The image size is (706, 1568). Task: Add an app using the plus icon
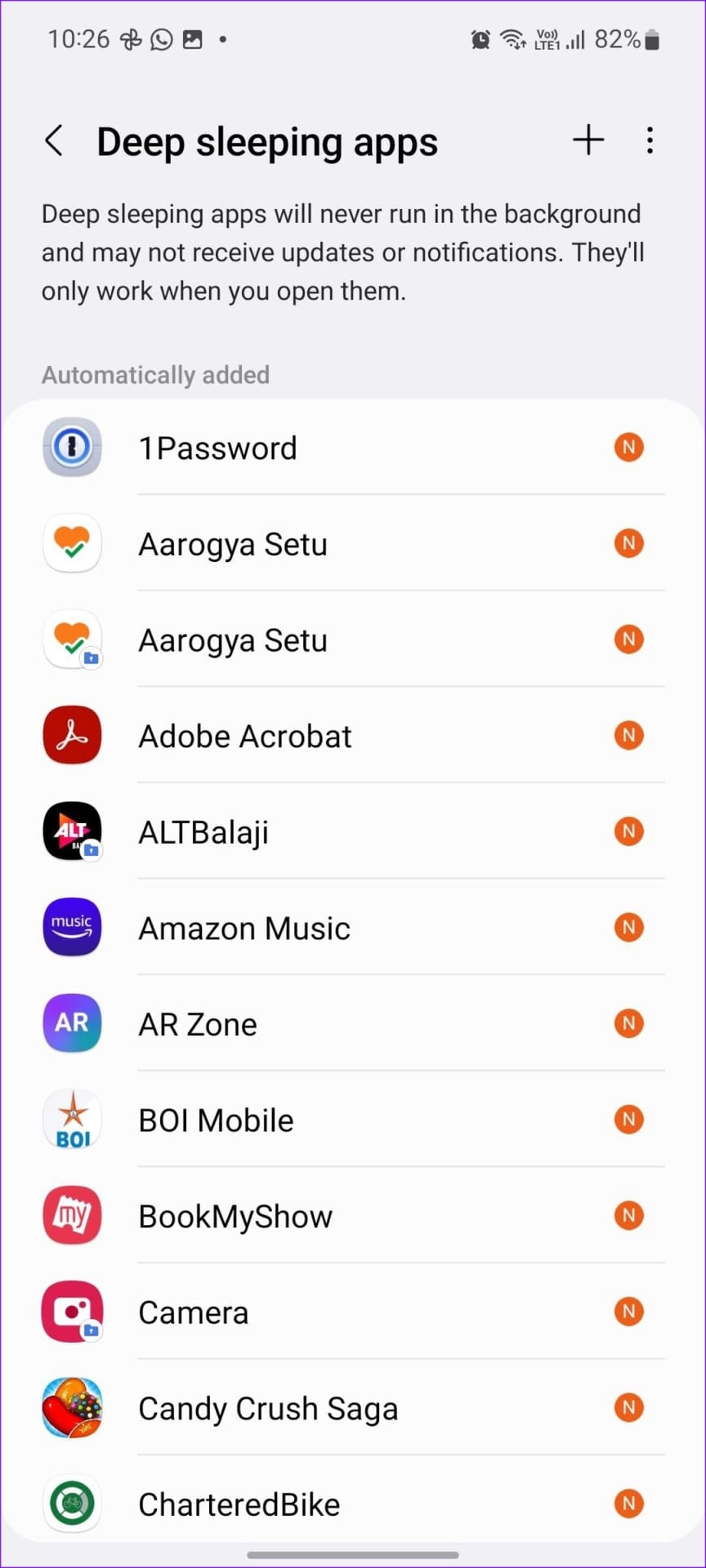click(588, 140)
